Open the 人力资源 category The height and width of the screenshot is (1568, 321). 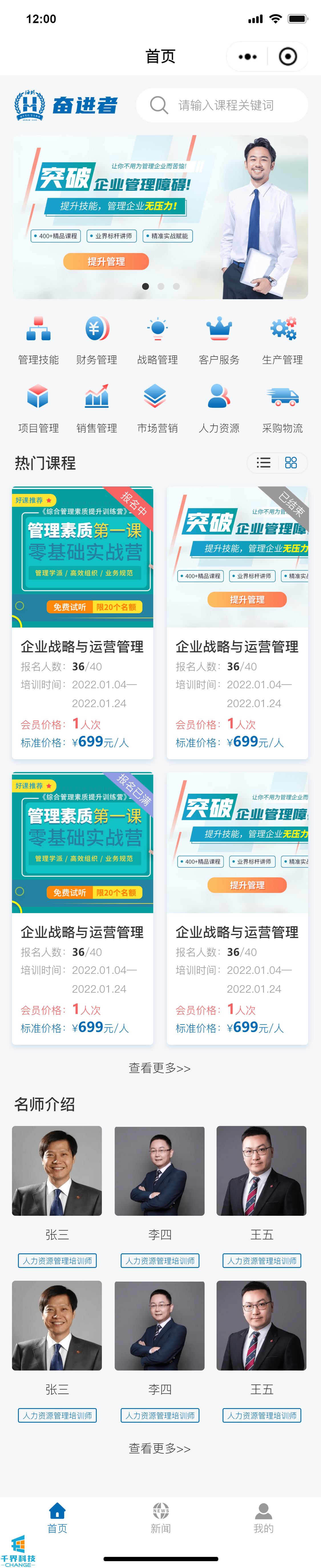tap(219, 408)
